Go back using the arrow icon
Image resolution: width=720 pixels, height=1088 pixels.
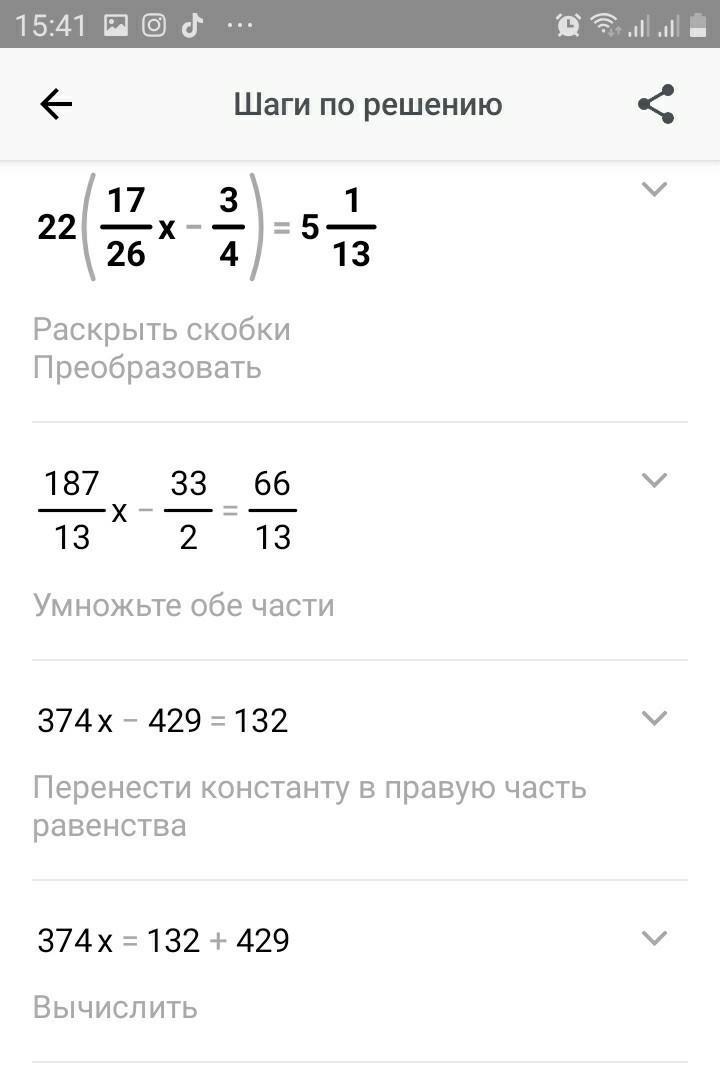[56, 104]
